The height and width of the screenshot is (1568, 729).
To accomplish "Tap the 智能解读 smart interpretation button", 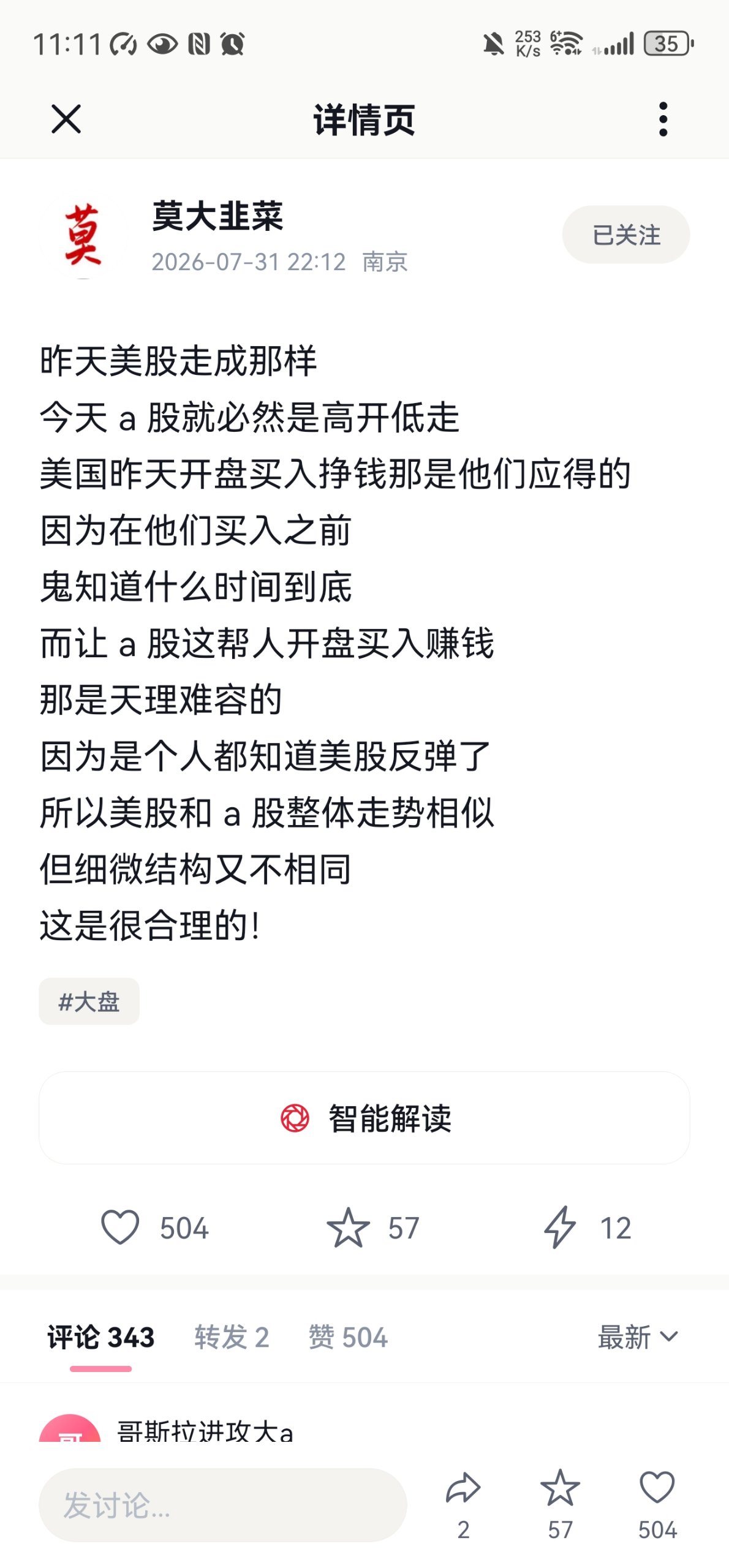I will pos(364,1118).
